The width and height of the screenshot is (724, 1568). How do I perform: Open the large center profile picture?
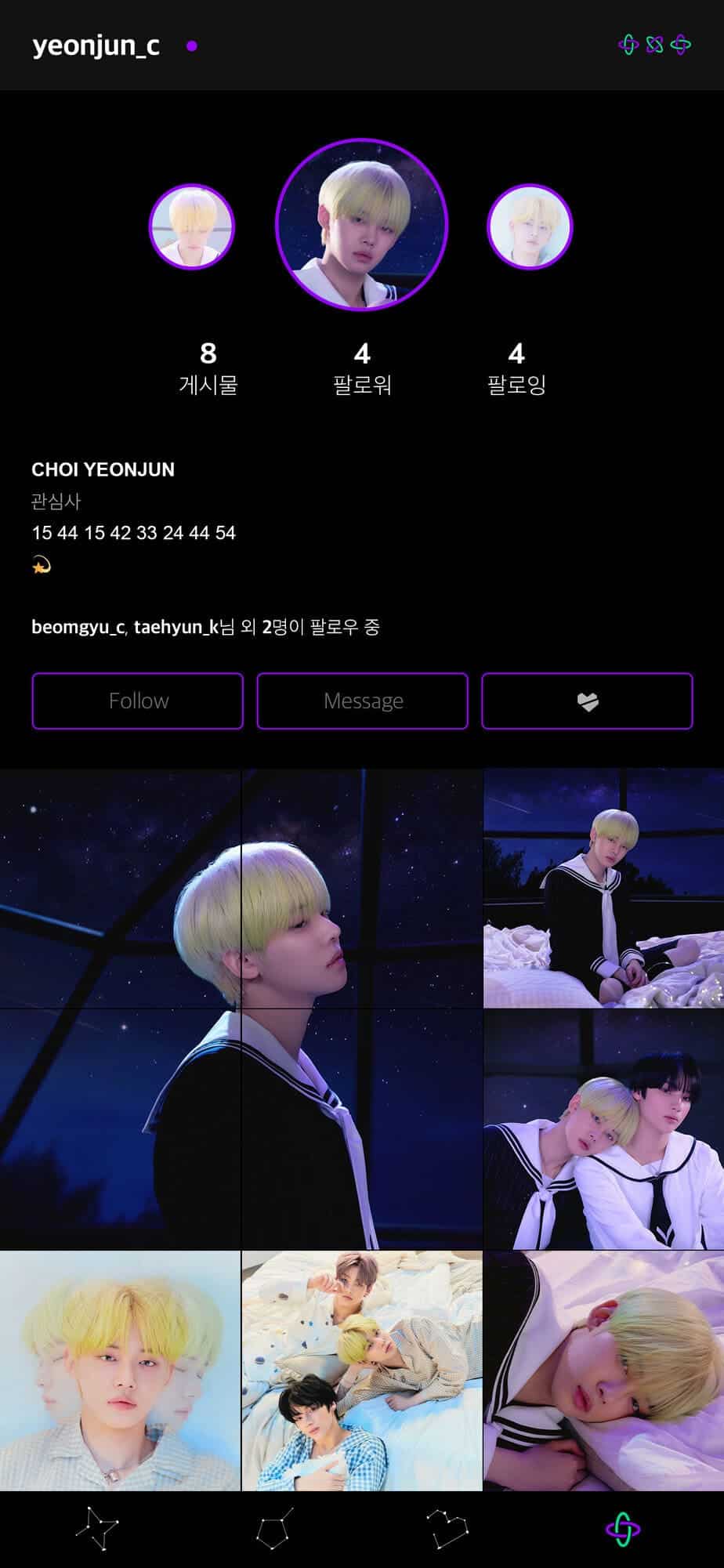click(x=361, y=225)
